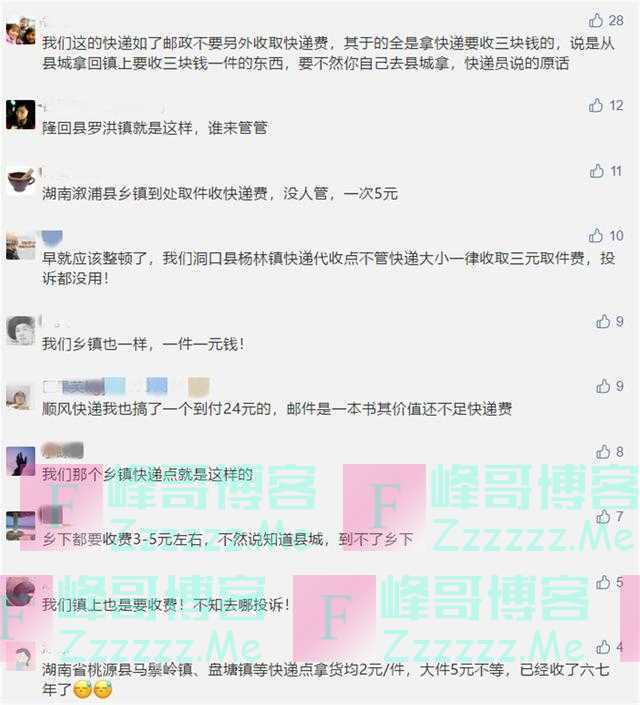Like the 我们那个乡镇快递点 comment
This screenshot has width=640, height=705.
pos(603,452)
